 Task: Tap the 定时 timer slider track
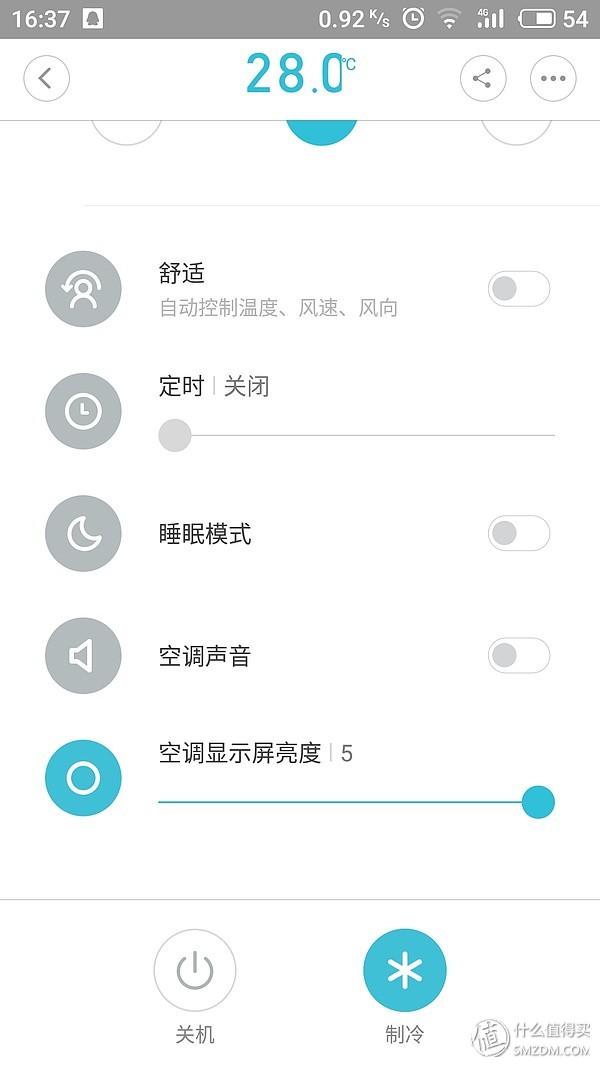[356, 436]
